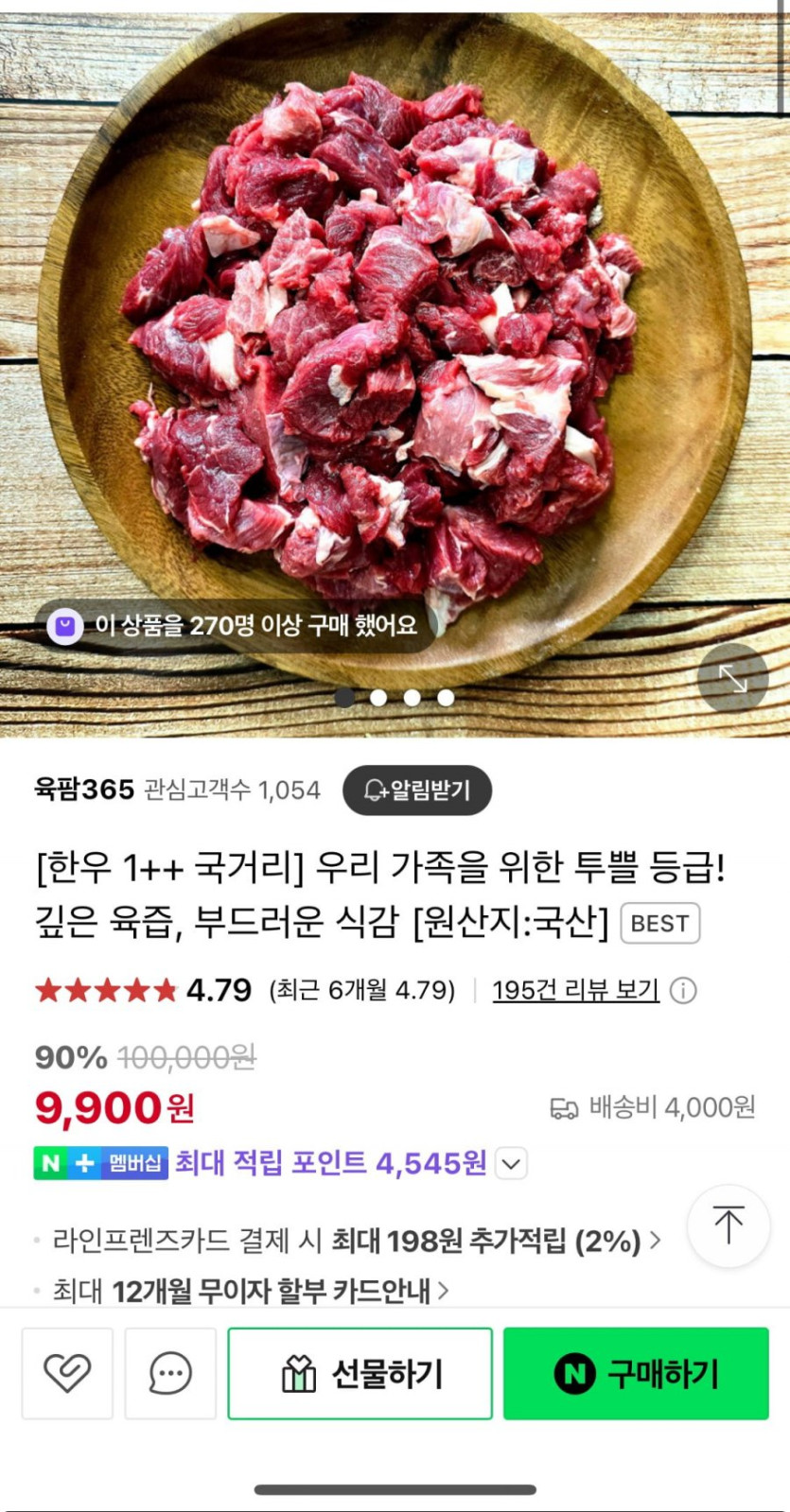Tap the 알림받기 notification button
Viewport: 790px width, 1512px height.
417,790
